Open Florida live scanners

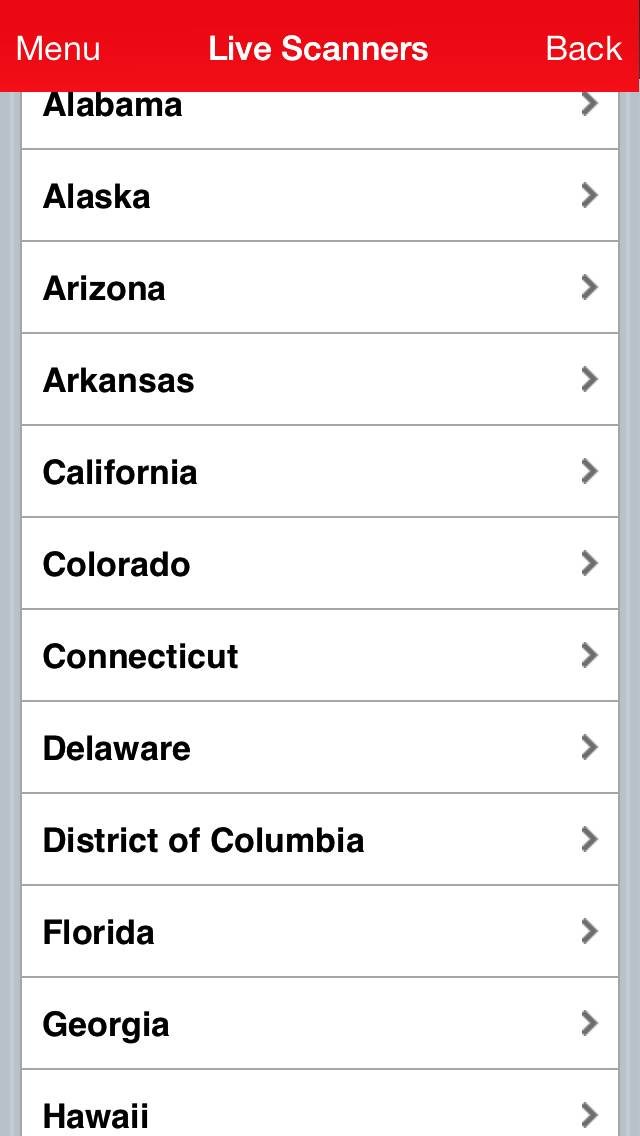click(x=320, y=932)
